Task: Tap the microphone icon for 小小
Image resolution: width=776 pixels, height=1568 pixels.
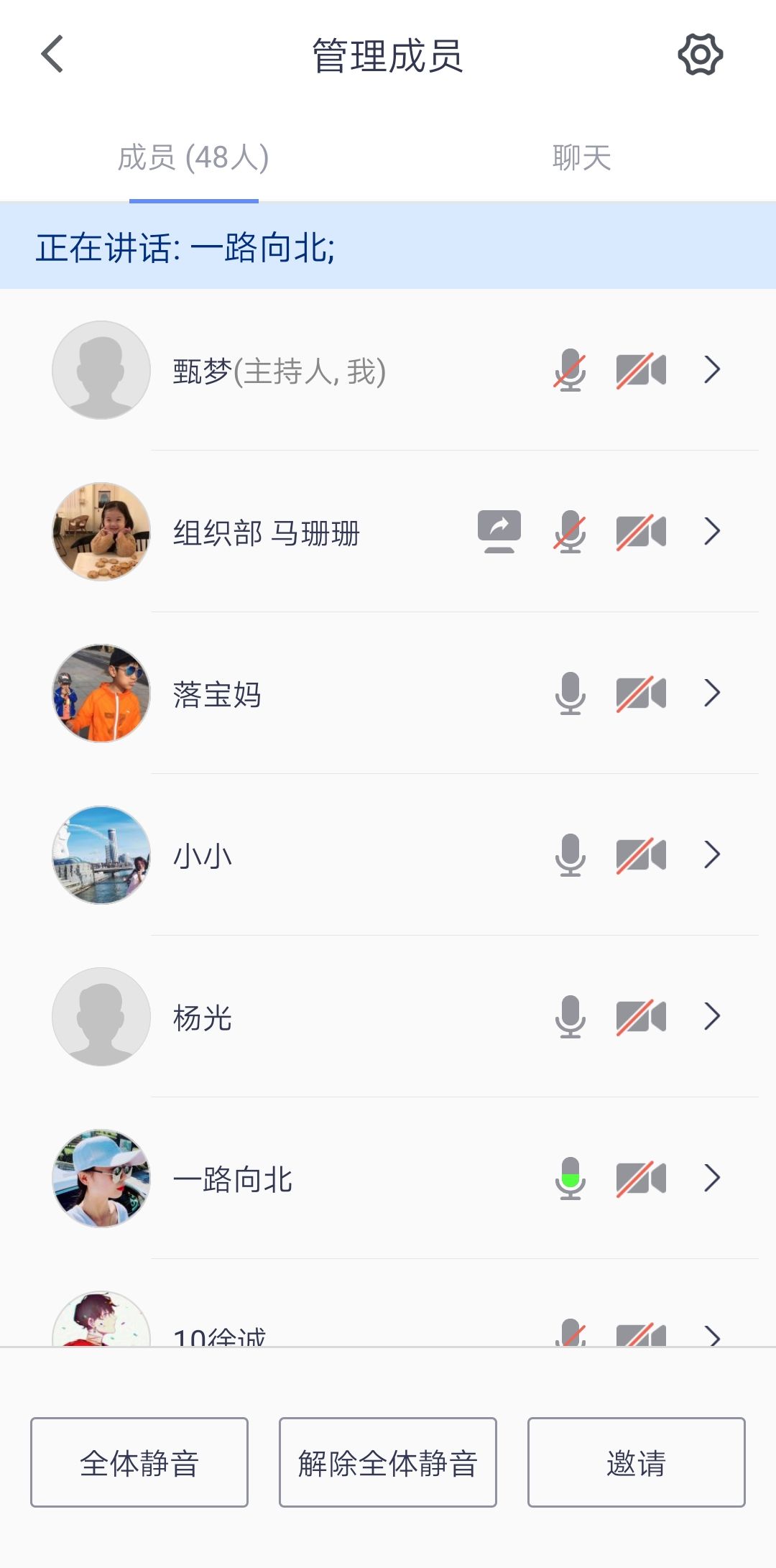Action: [x=571, y=855]
